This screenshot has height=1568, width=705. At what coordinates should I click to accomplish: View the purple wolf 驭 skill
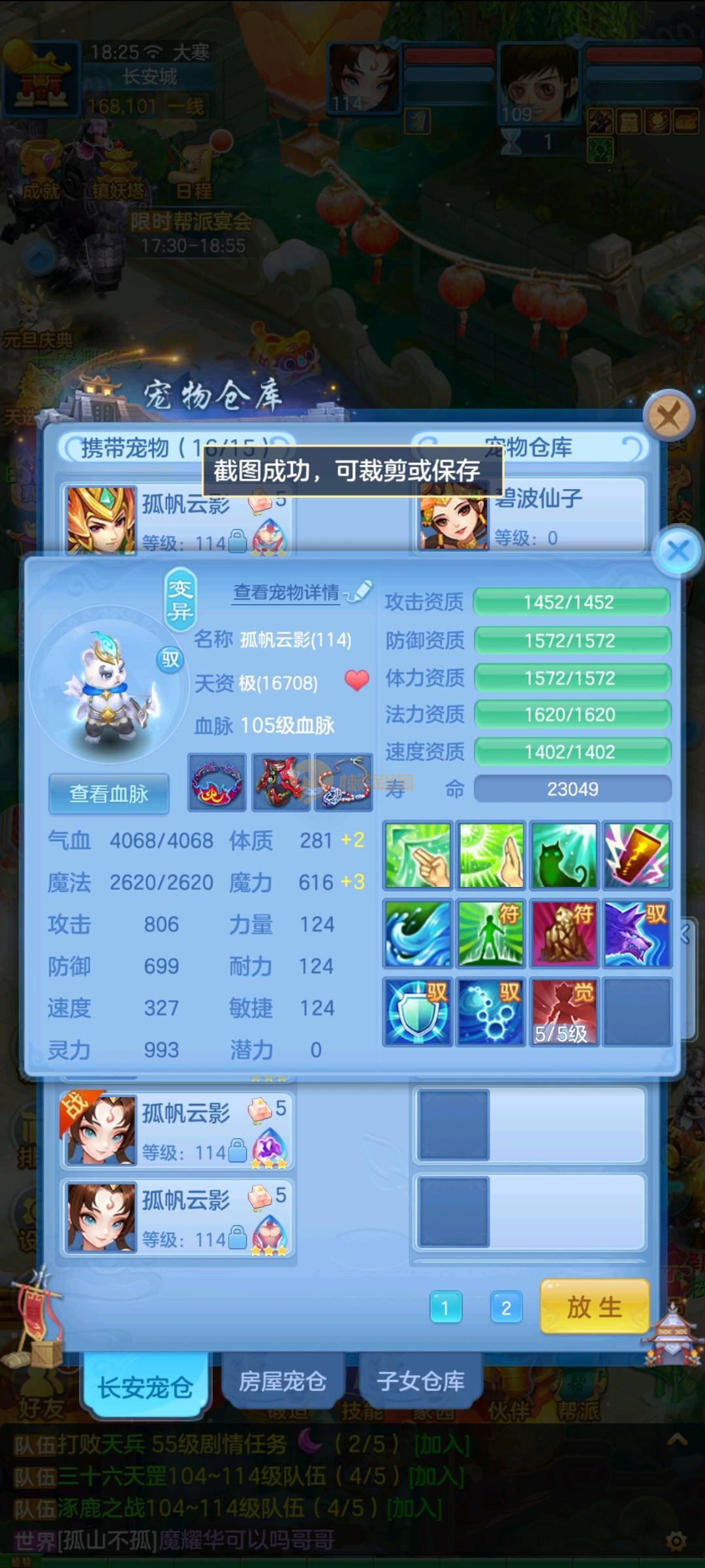point(636,934)
